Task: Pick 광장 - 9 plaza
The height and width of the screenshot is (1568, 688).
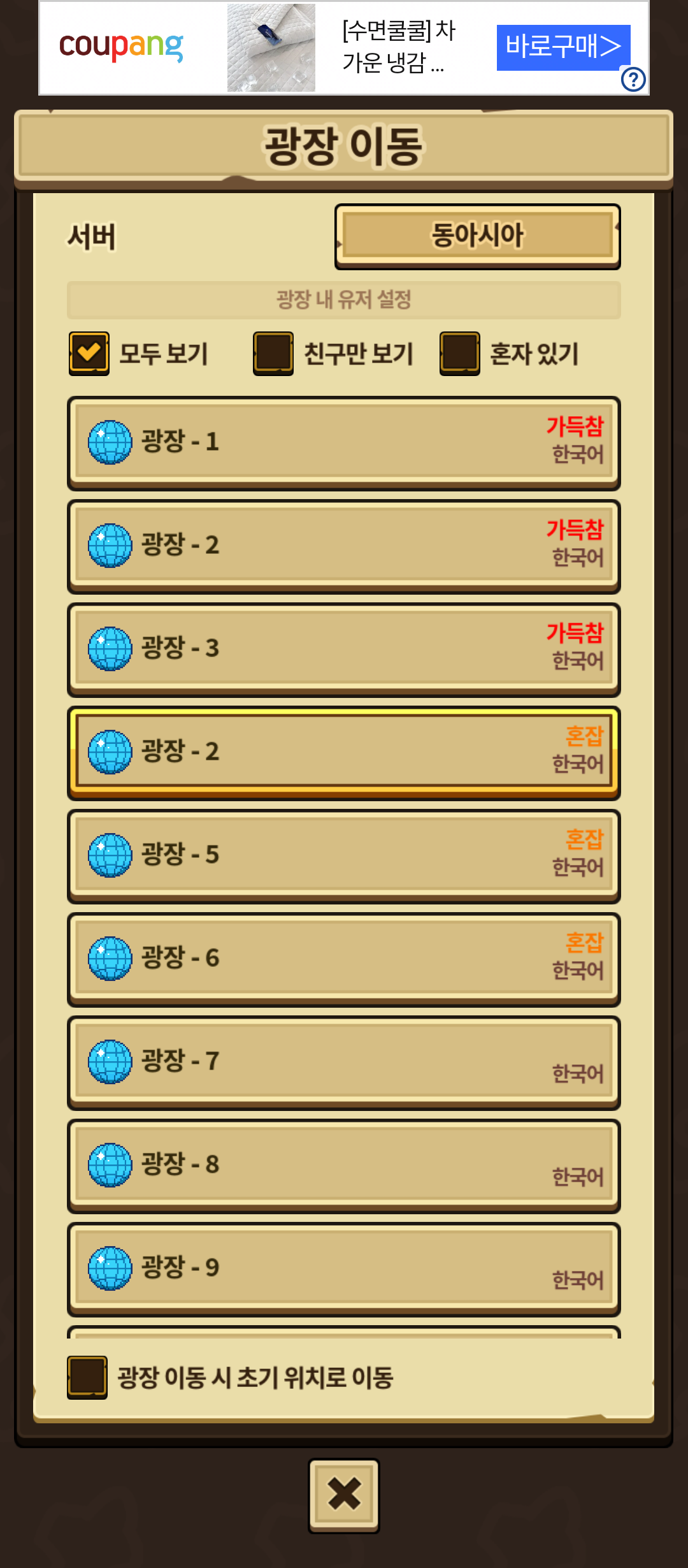Action: tap(344, 1268)
